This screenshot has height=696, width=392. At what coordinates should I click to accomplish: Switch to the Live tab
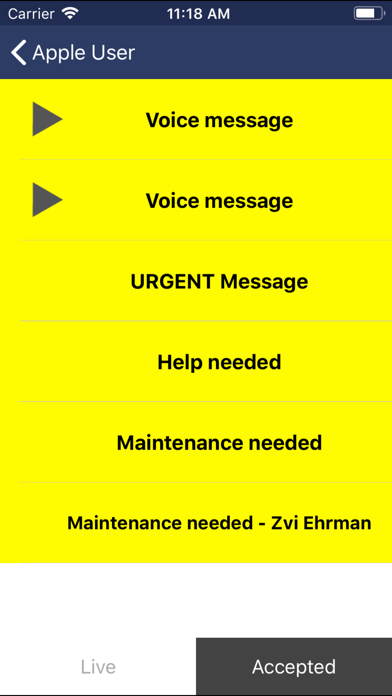98,667
